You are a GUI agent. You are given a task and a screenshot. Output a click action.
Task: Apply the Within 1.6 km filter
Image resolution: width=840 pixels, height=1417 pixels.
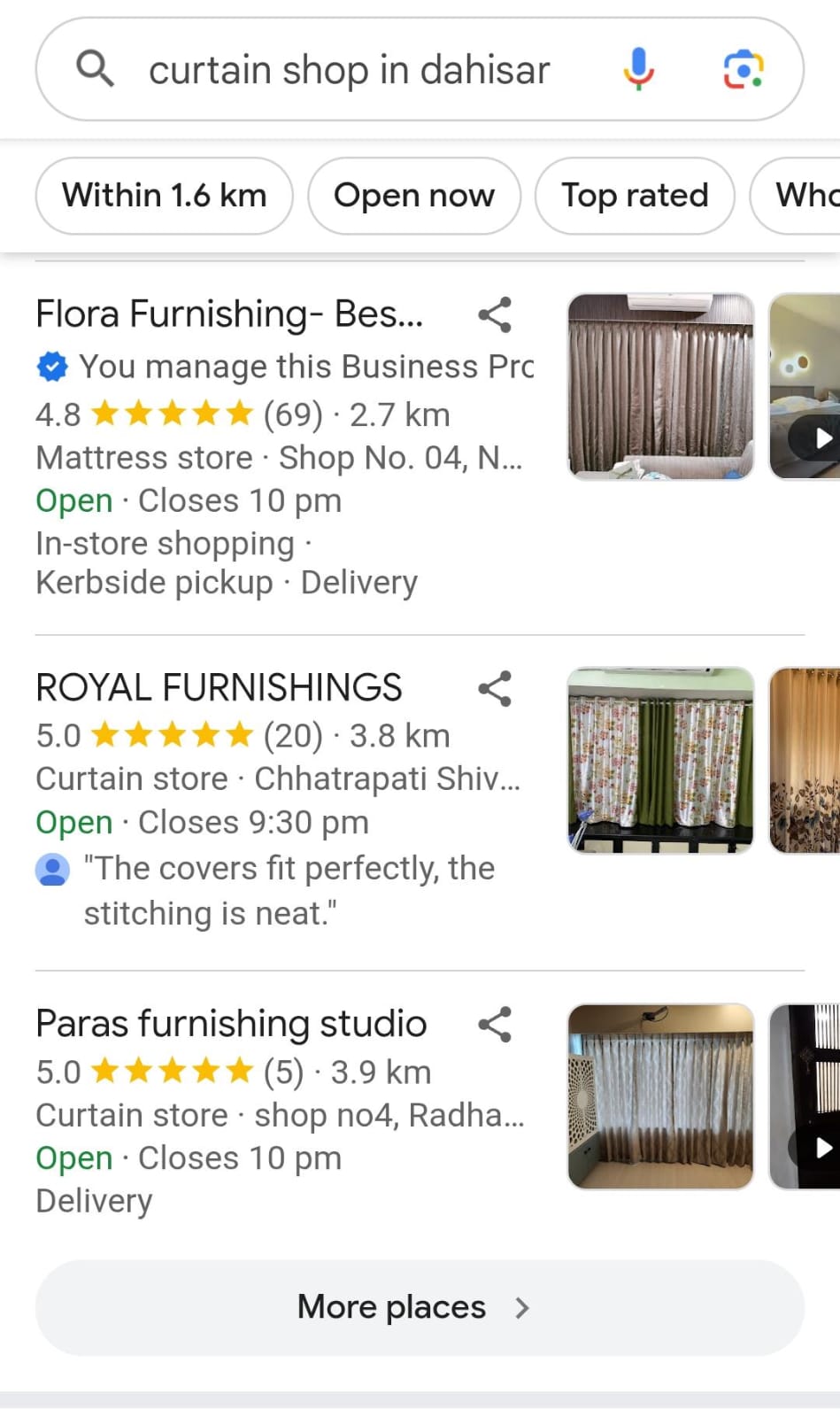pyautogui.click(x=164, y=196)
